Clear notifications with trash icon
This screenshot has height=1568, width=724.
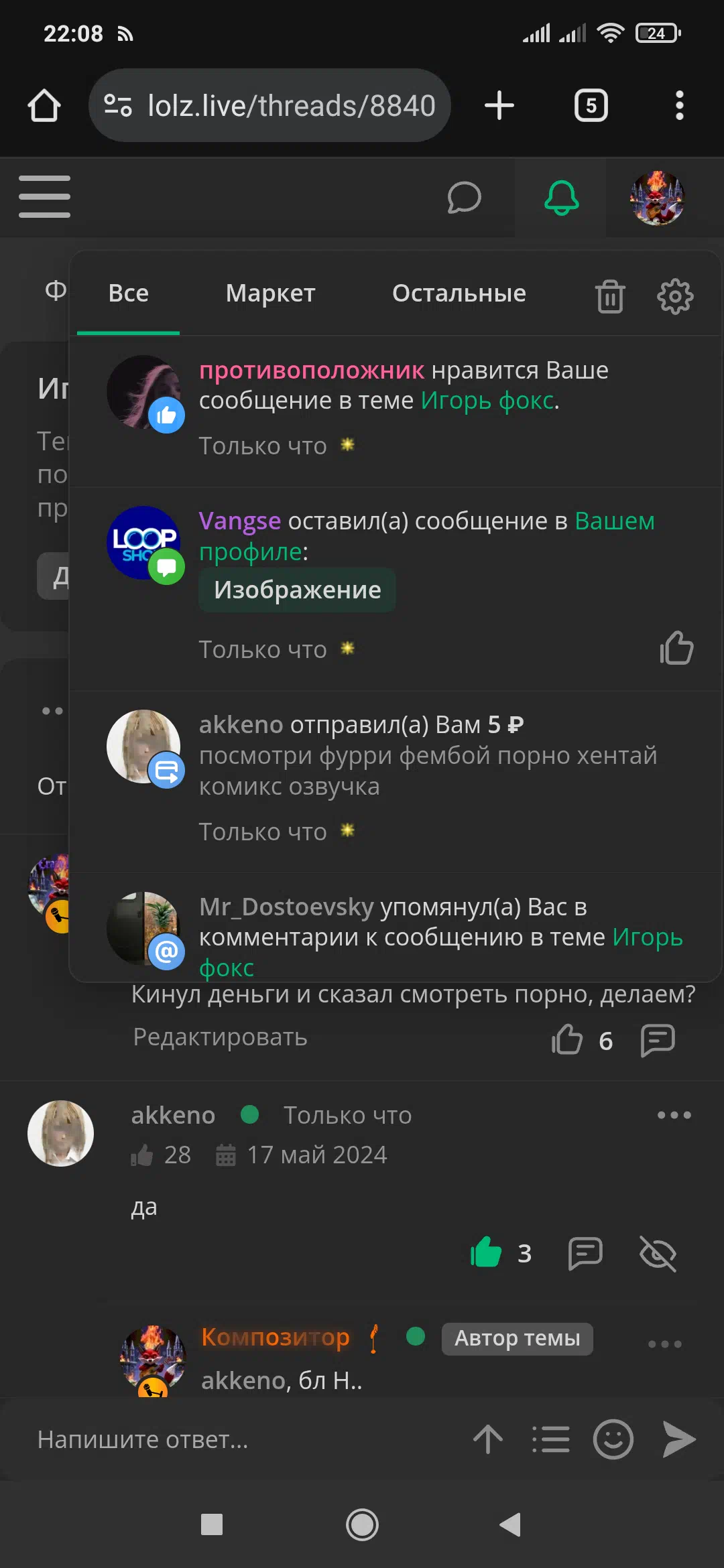(x=610, y=296)
